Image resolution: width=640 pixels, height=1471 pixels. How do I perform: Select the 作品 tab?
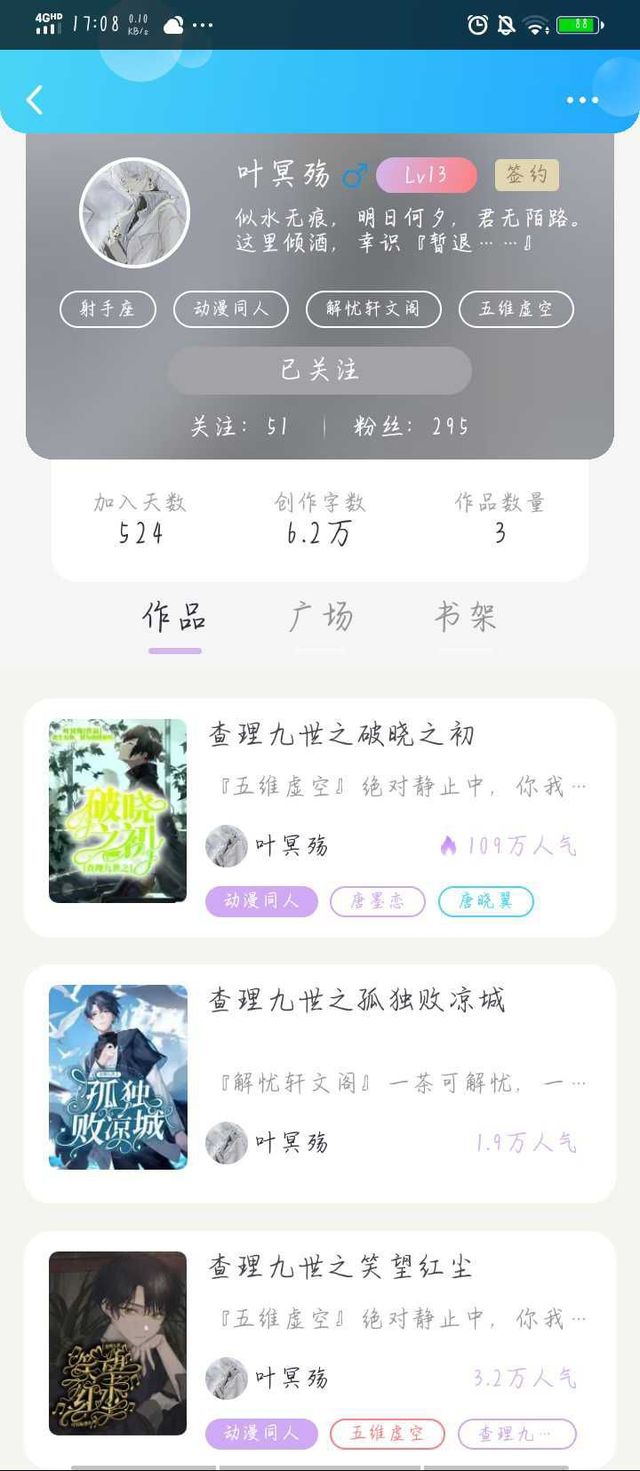(x=175, y=618)
